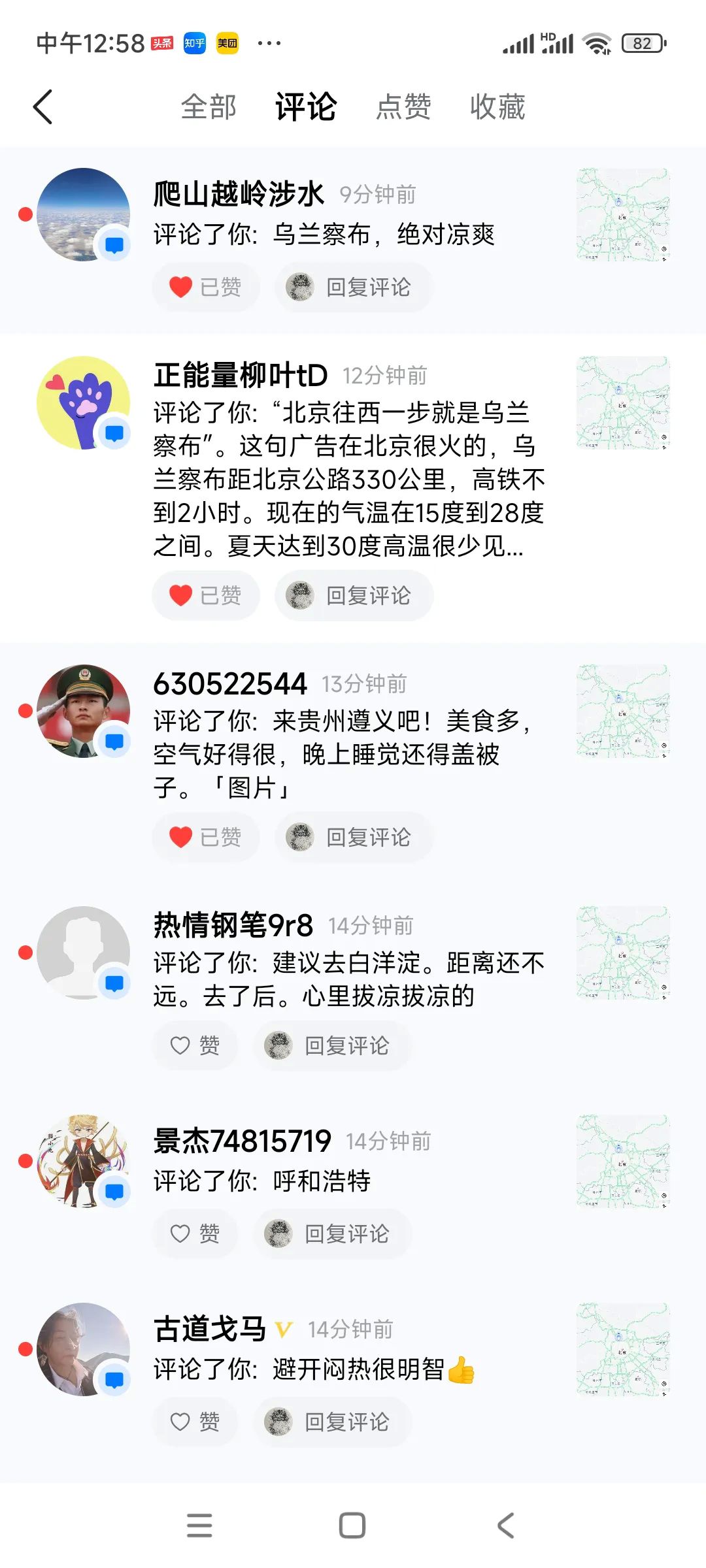
Task: Open recent apps from the navigation bar
Action: (x=199, y=1526)
